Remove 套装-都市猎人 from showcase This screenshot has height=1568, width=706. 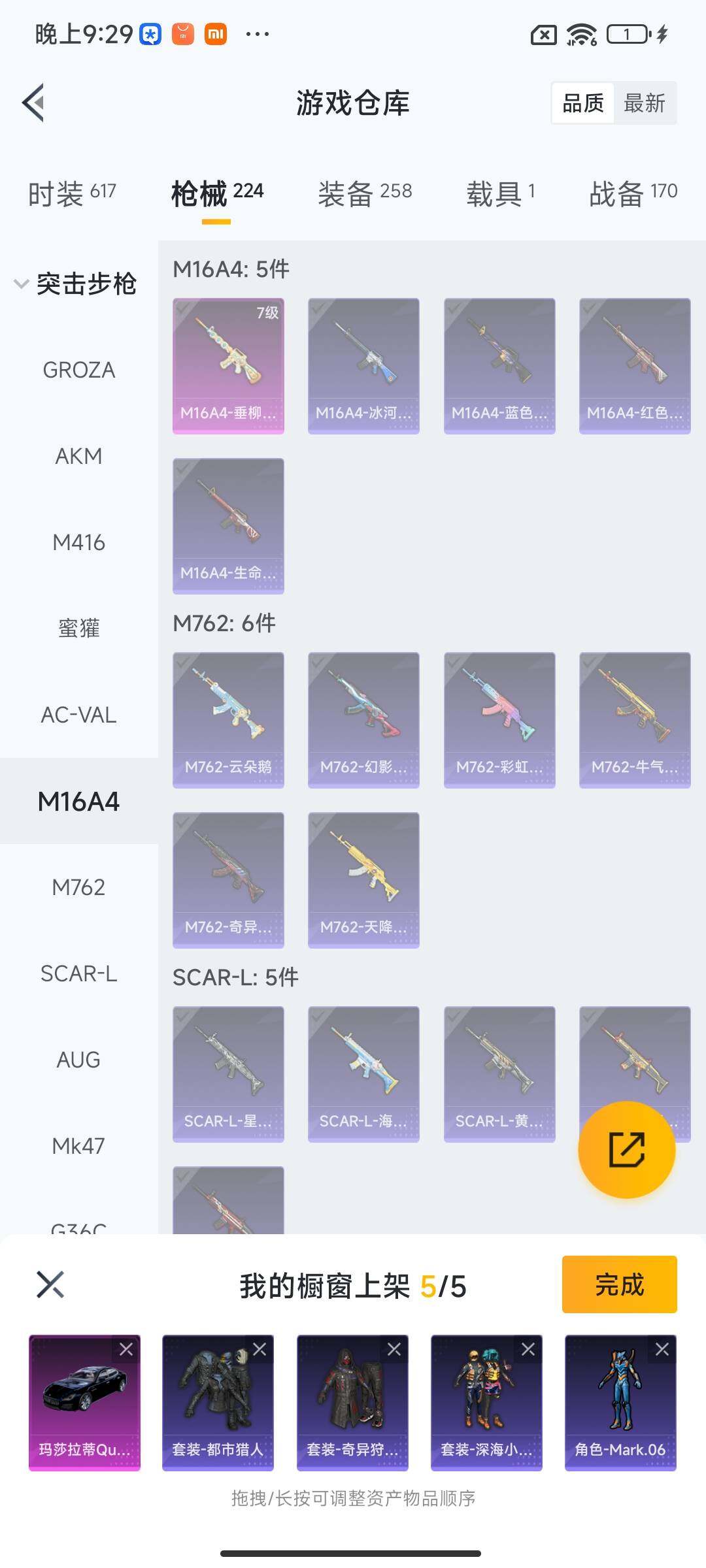click(x=260, y=1349)
